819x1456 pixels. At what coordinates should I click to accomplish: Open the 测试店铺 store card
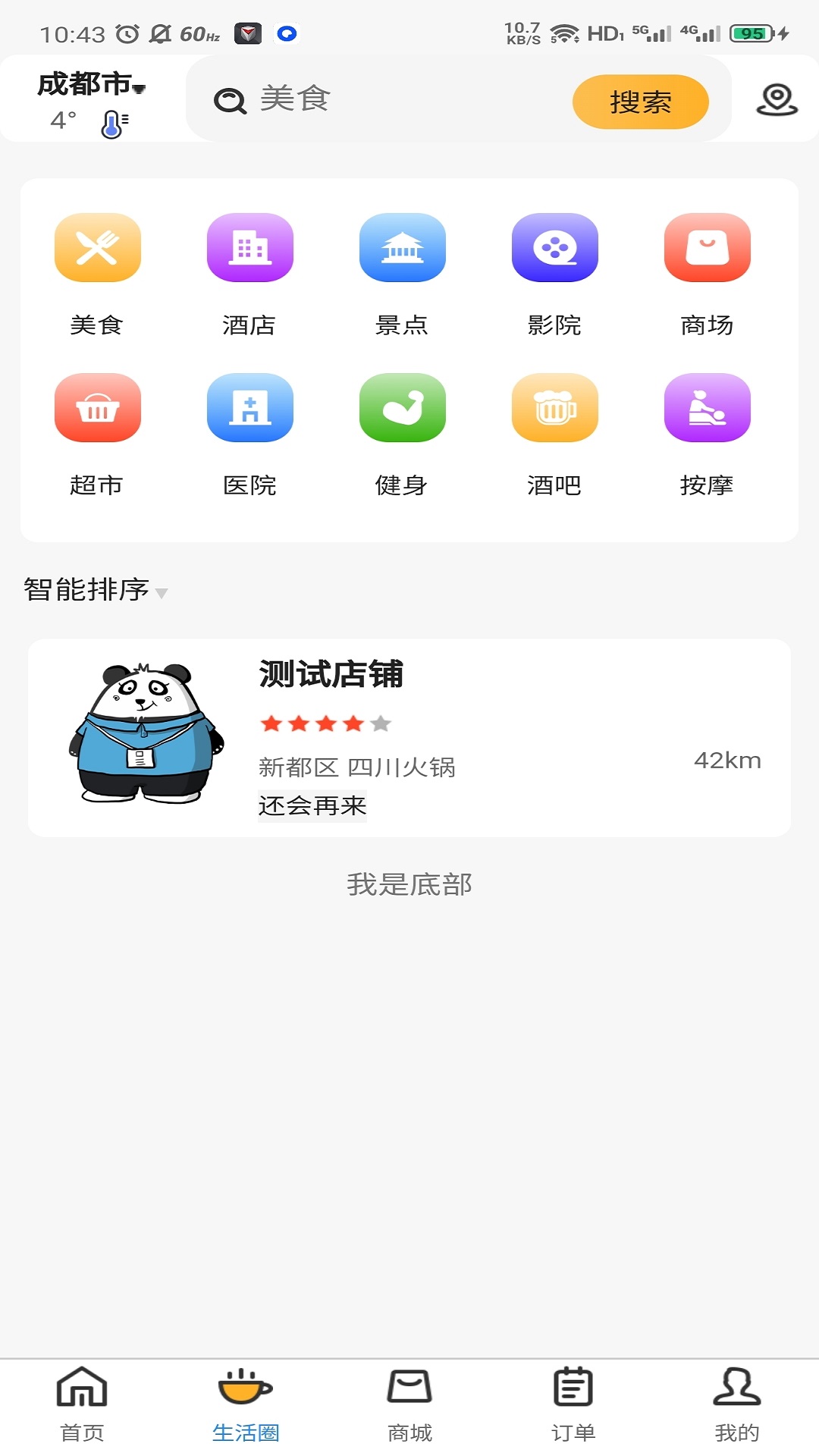tap(409, 738)
